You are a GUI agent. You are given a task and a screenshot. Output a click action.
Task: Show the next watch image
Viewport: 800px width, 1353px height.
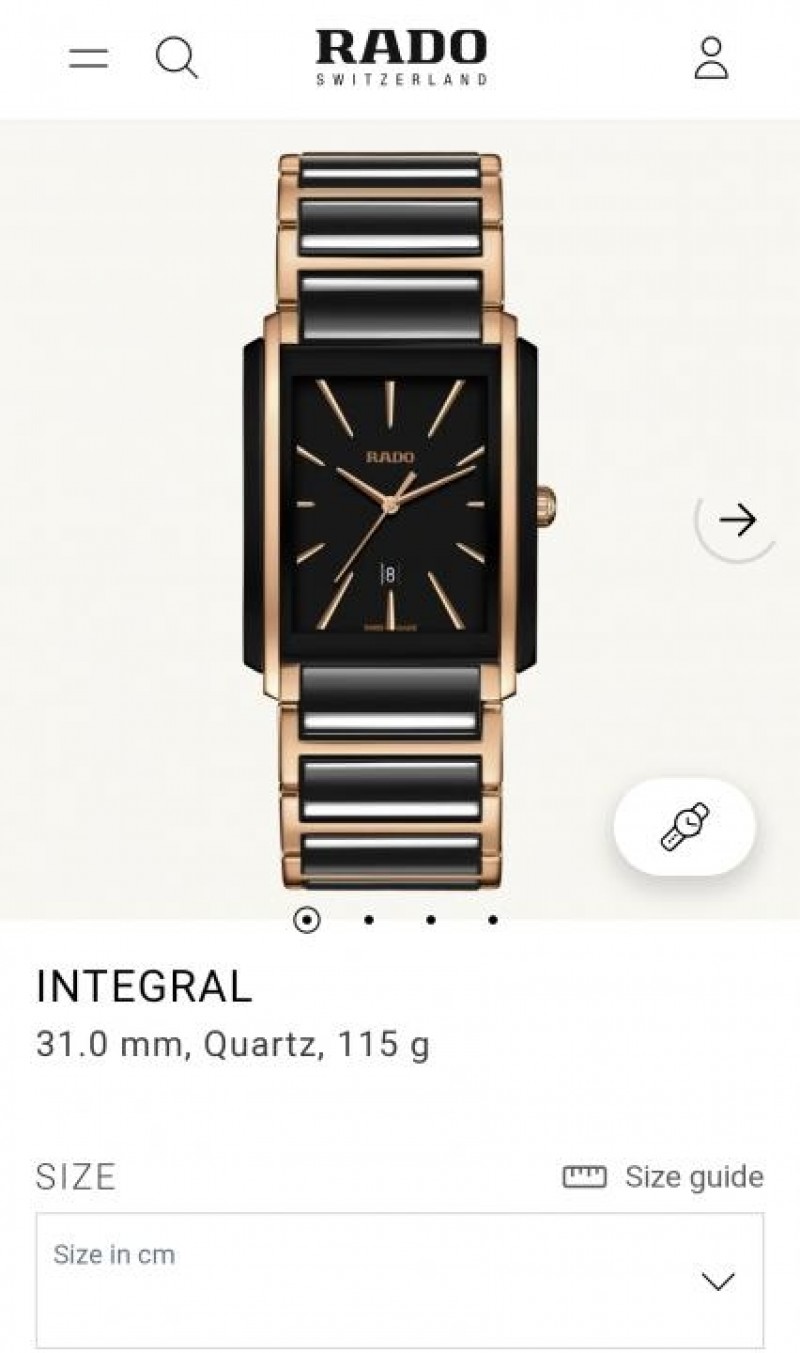coord(738,520)
